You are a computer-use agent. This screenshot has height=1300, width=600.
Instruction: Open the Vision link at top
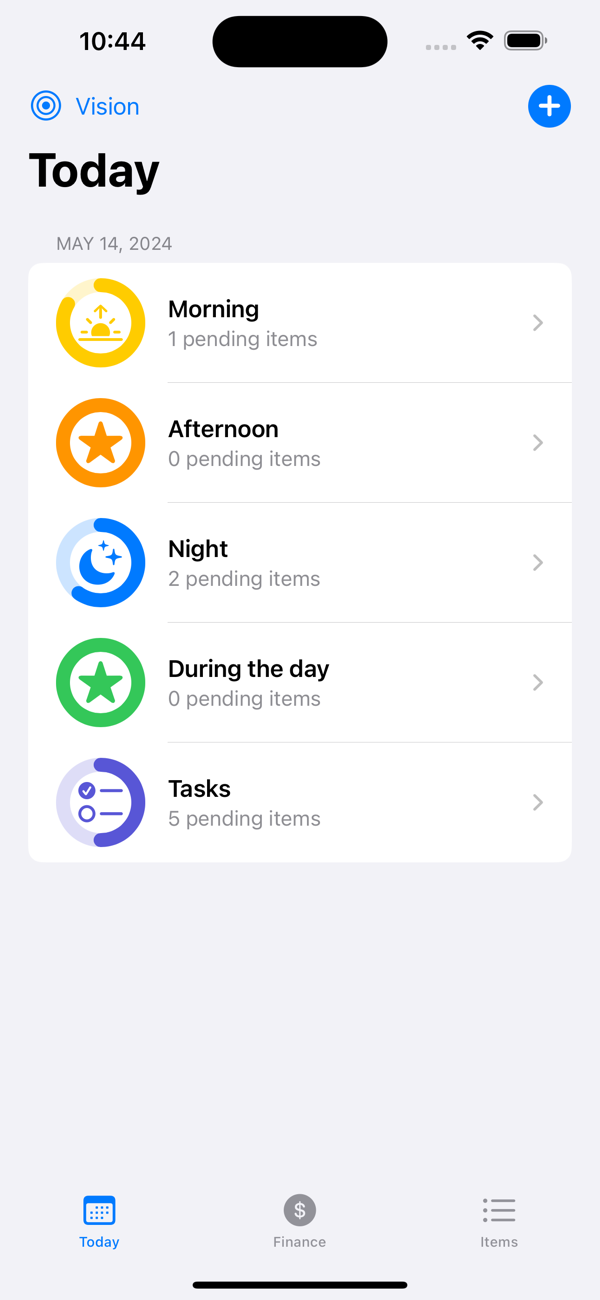click(86, 106)
